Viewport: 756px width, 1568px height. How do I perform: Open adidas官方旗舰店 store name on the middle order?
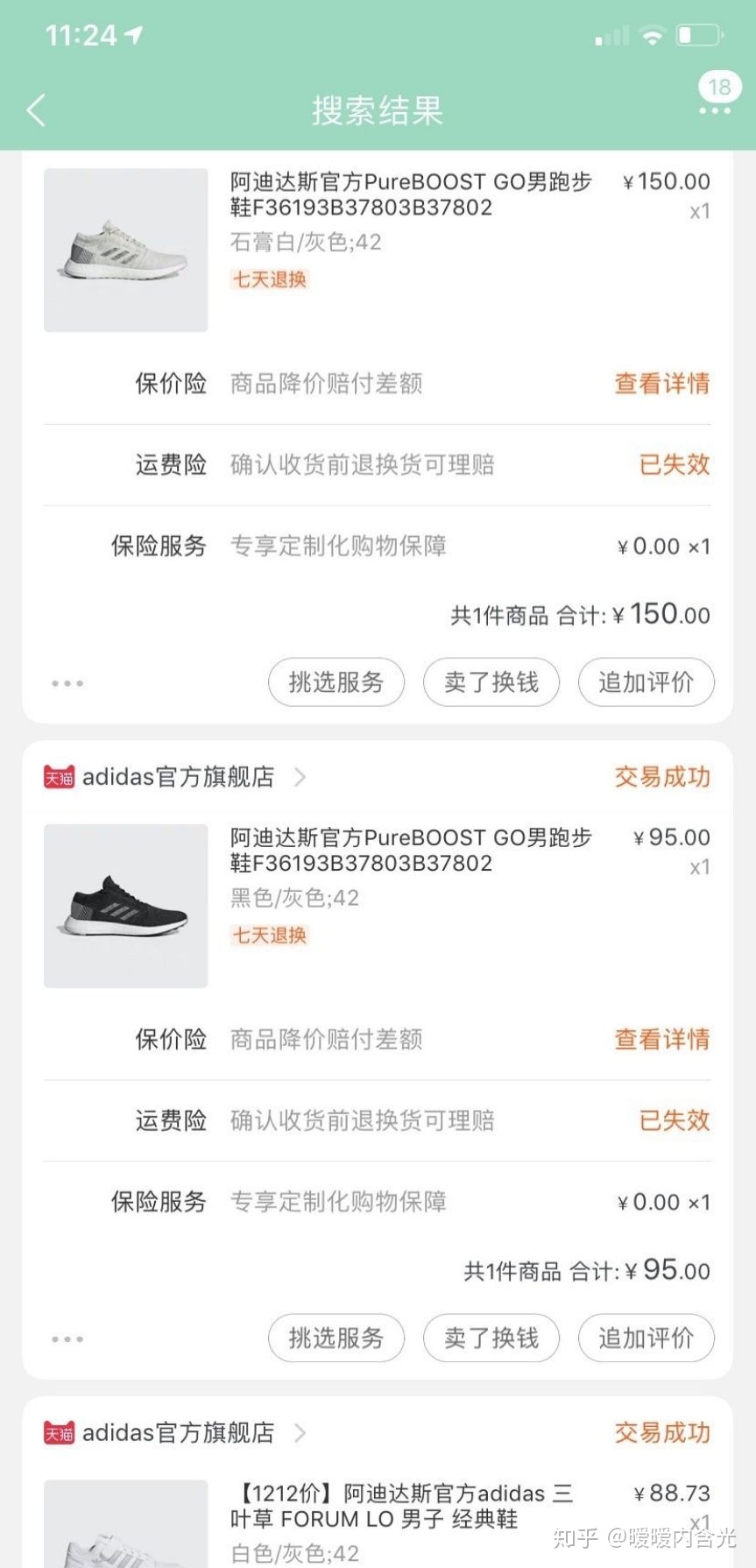[x=178, y=776]
